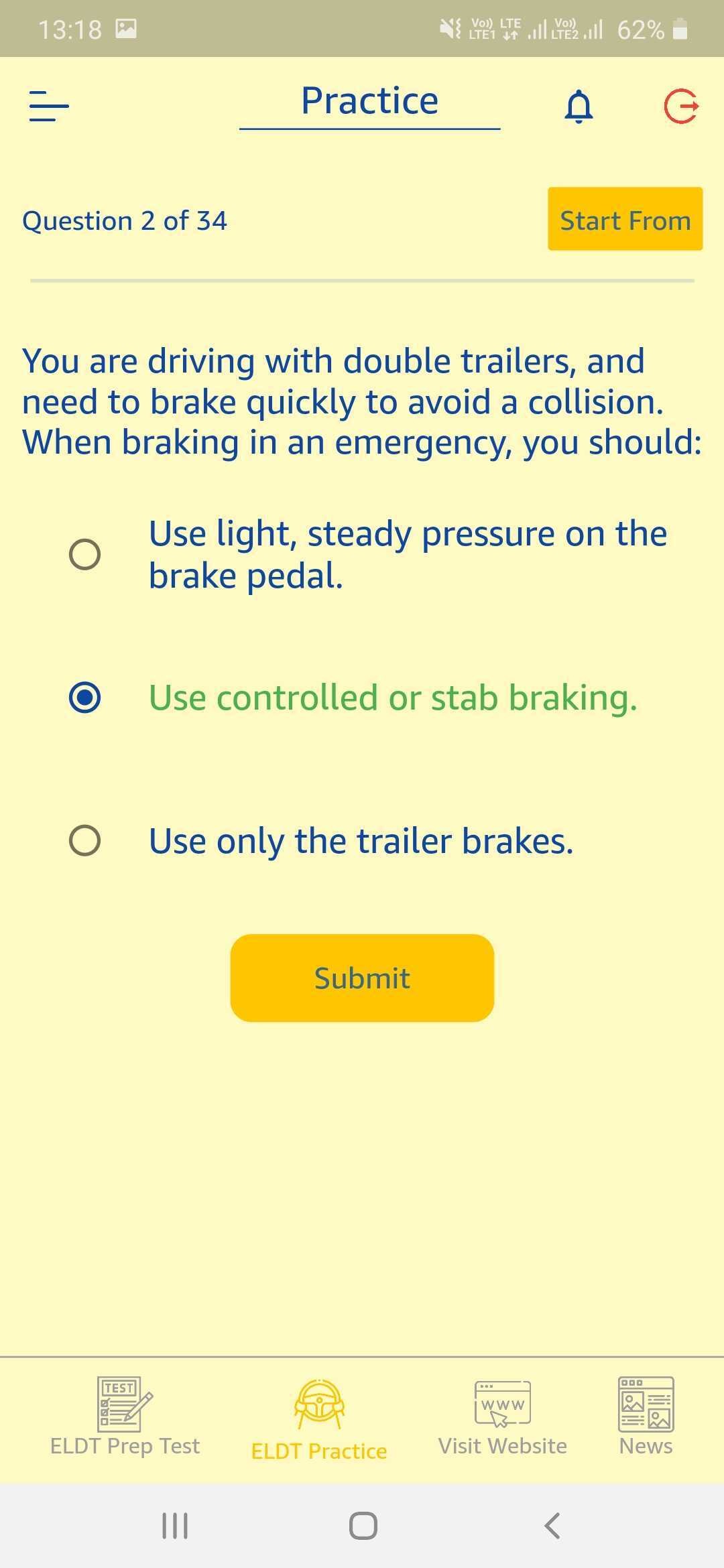Go to the ELDT Practice tab
Image resolution: width=724 pixels, height=1568 pixels.
319,1419
